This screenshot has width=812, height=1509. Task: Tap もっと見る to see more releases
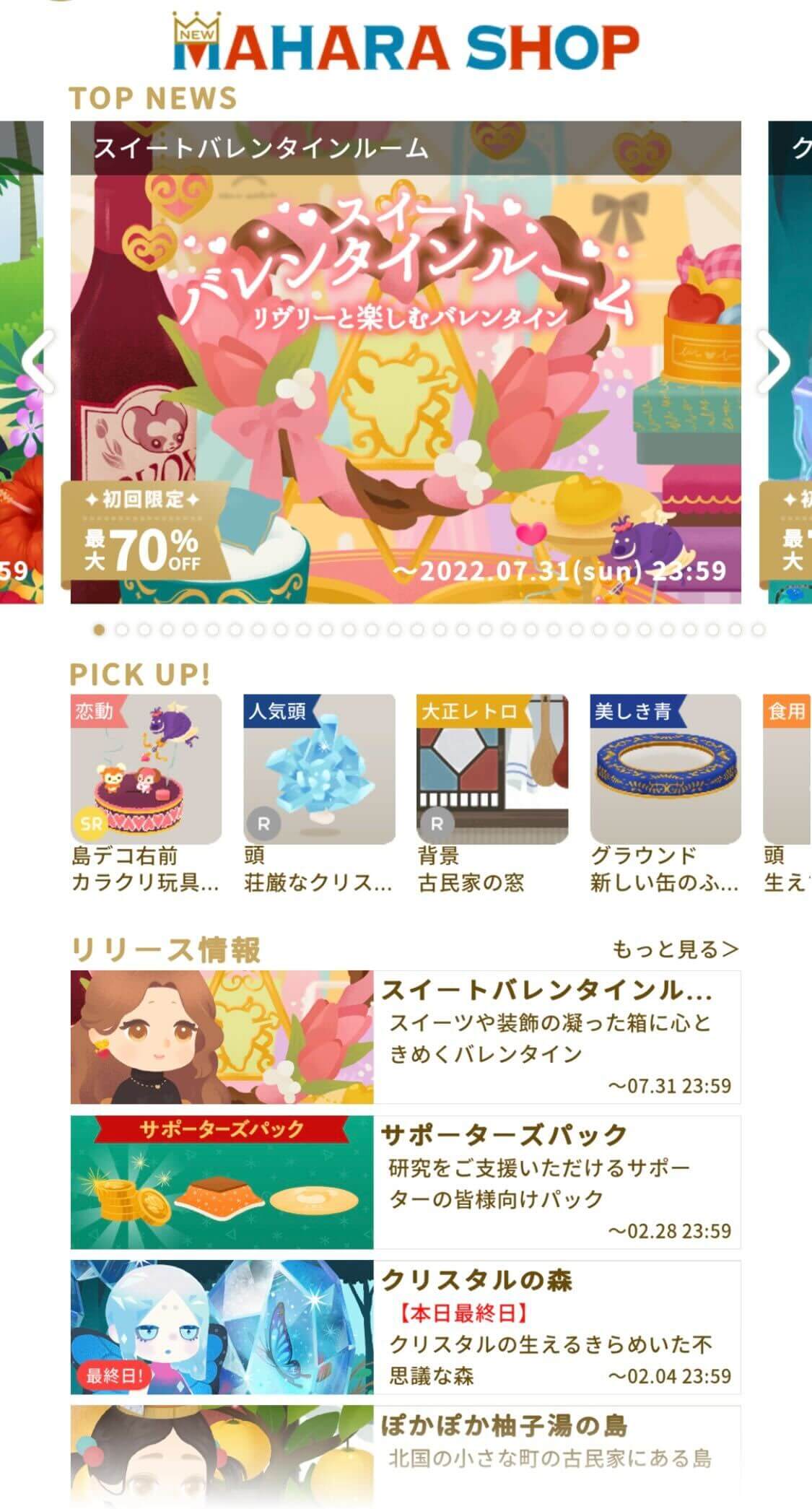(x=675, y=949)
